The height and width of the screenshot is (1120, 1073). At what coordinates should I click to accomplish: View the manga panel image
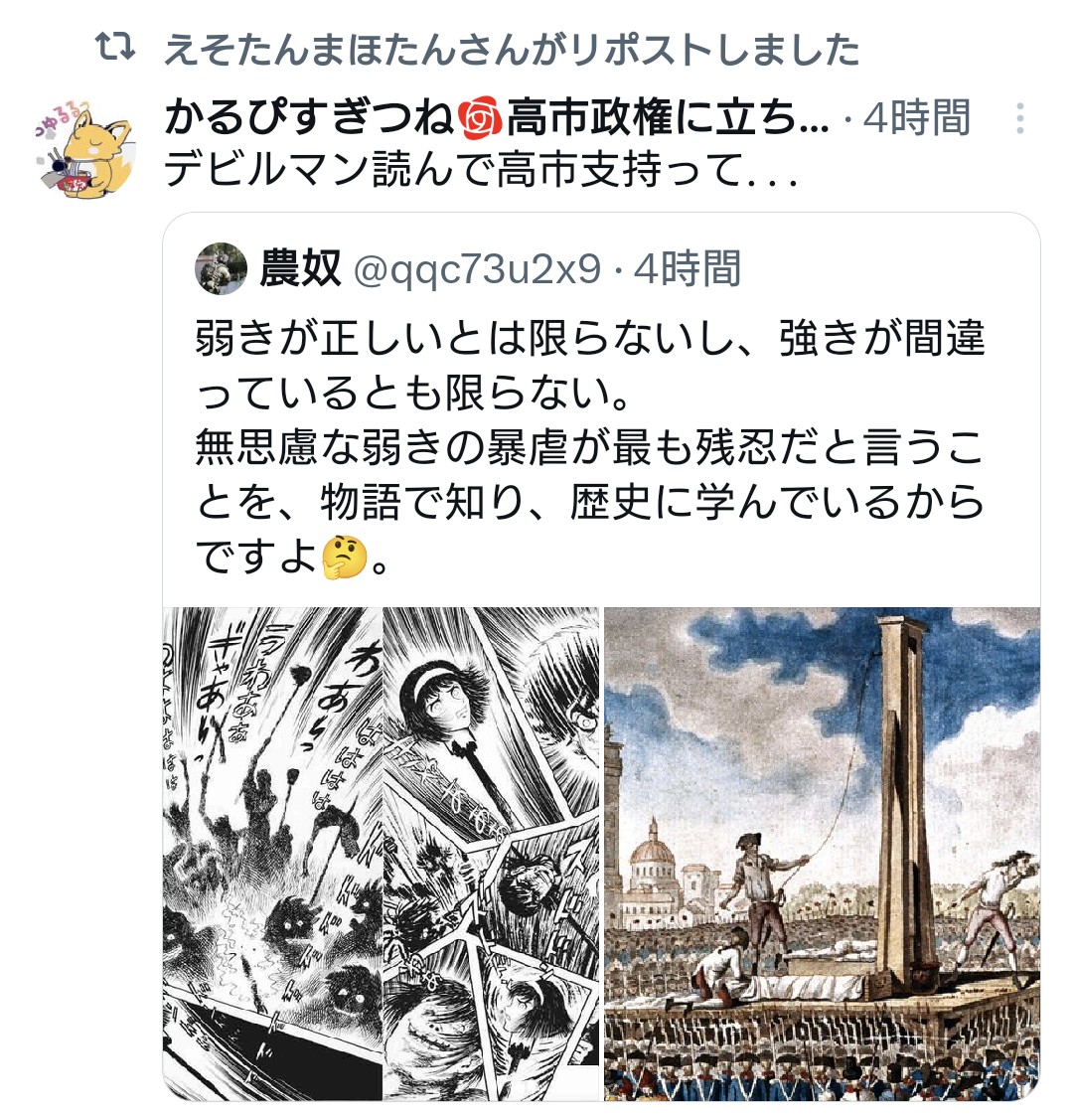point(382,853)
